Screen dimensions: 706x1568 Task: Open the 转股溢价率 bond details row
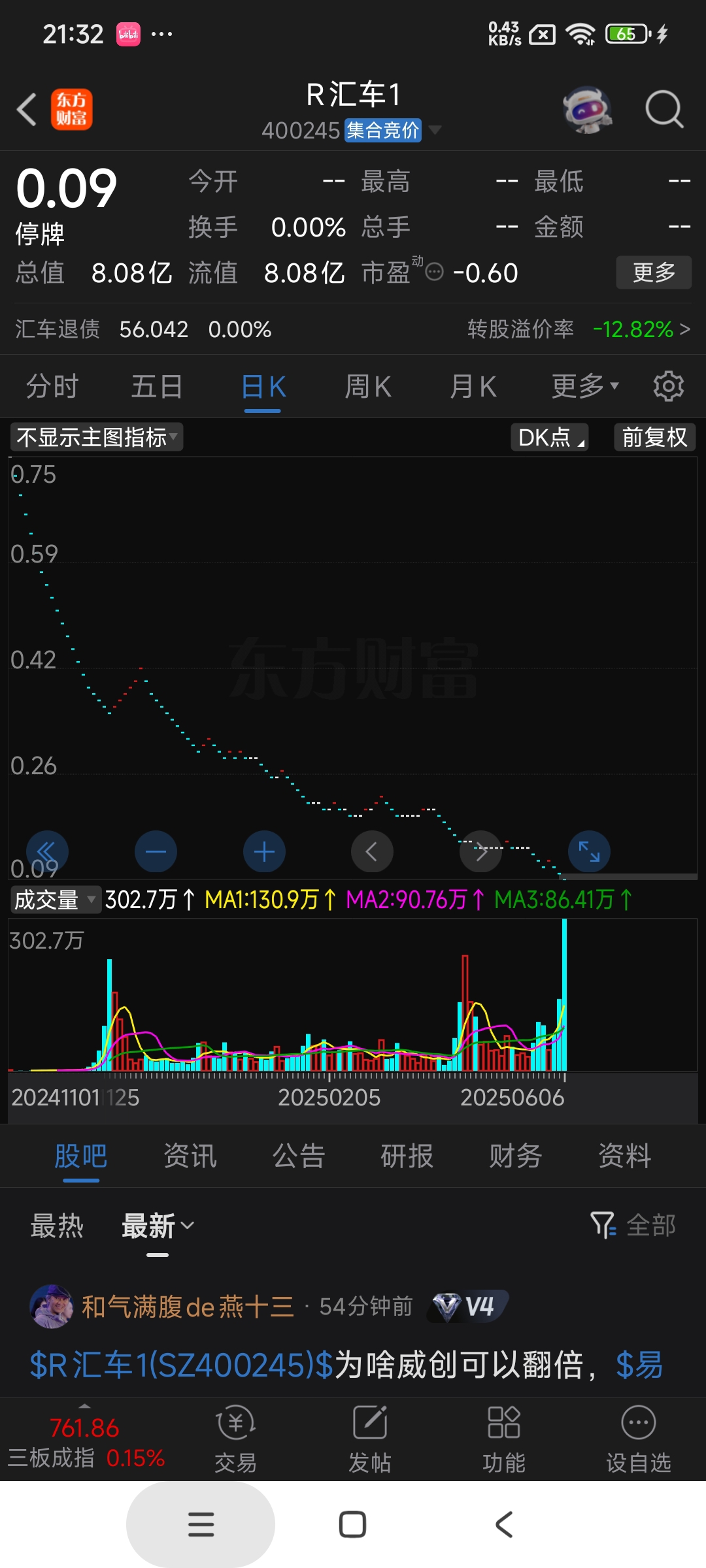[x=578, y=329]
